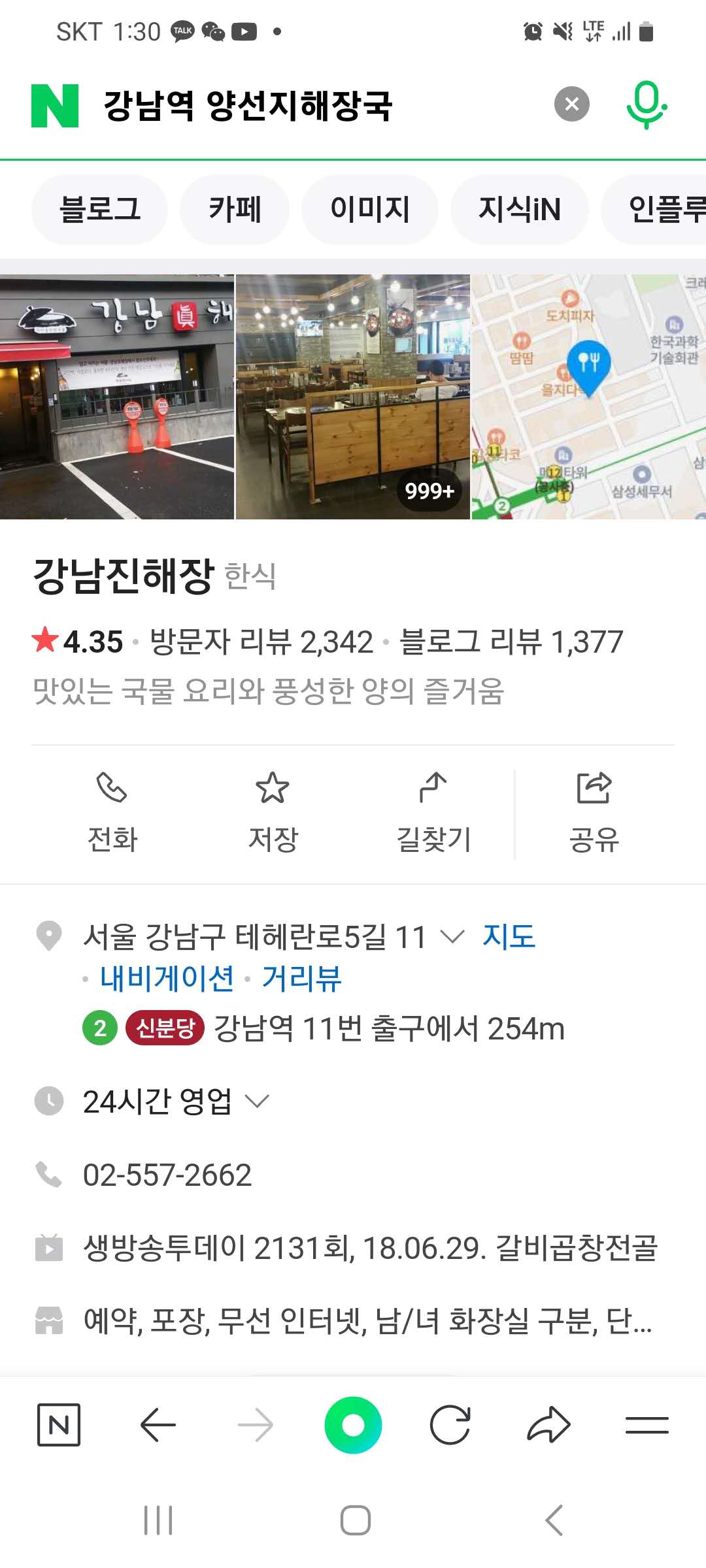Open the 지도 link

[509, 936]
